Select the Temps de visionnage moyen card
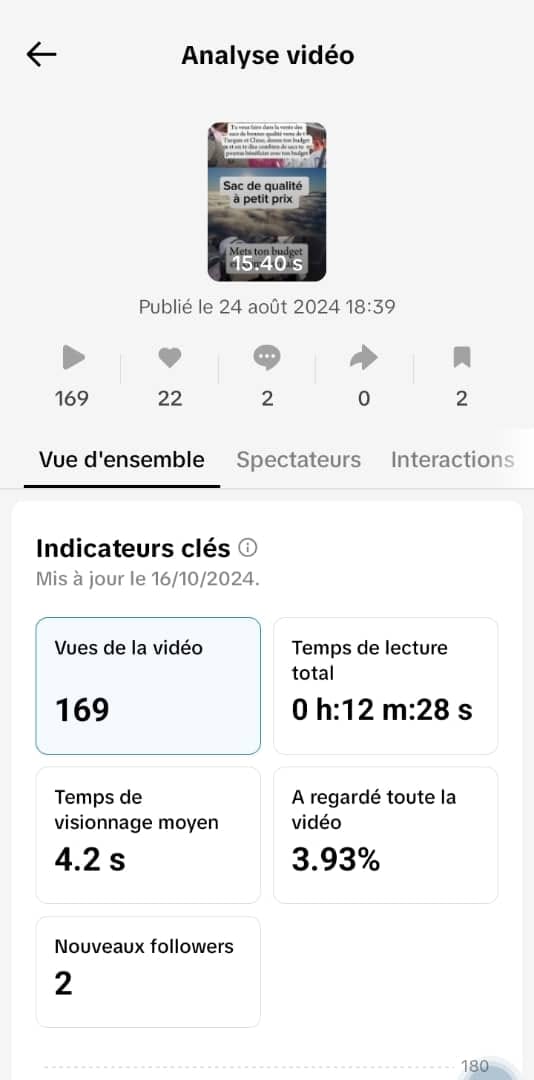Viewport: 534px width, 1080px height. (x=148, y=835)
